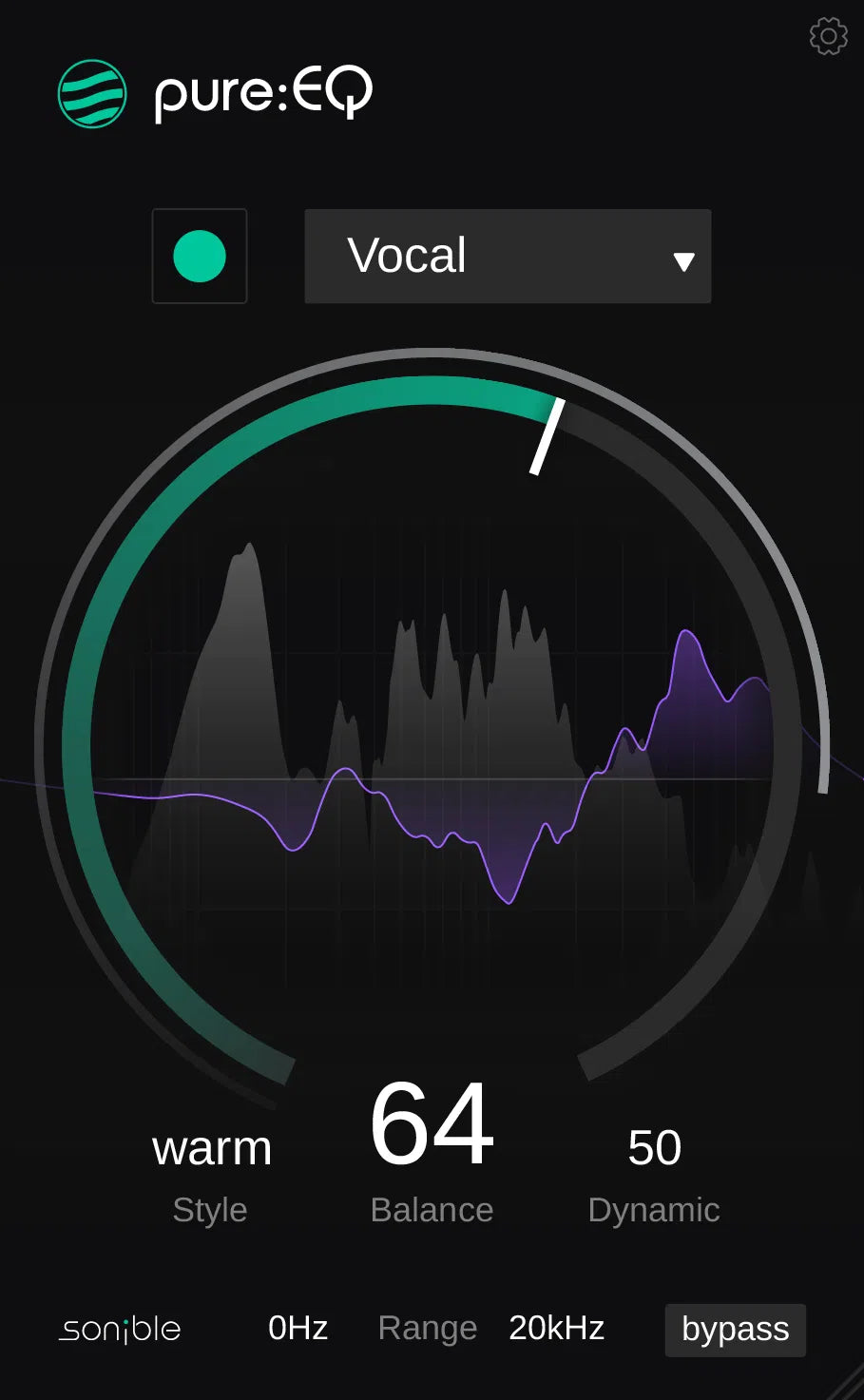Image resolution: width=864 pixels, height=1400 pixels.
Task: Click the warm Style label
Action: (209, 1147)
